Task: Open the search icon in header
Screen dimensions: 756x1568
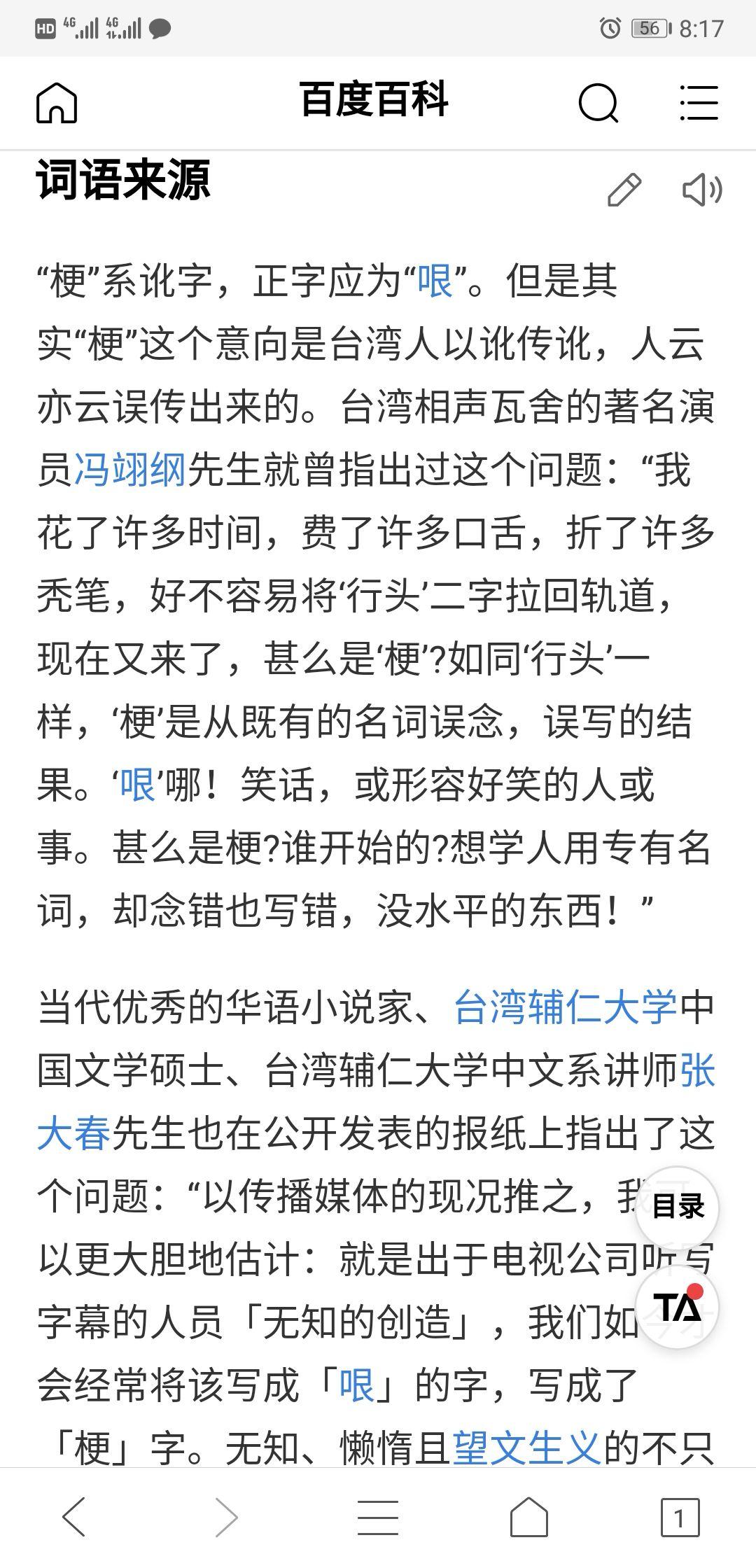Action: tap(598, 103)
